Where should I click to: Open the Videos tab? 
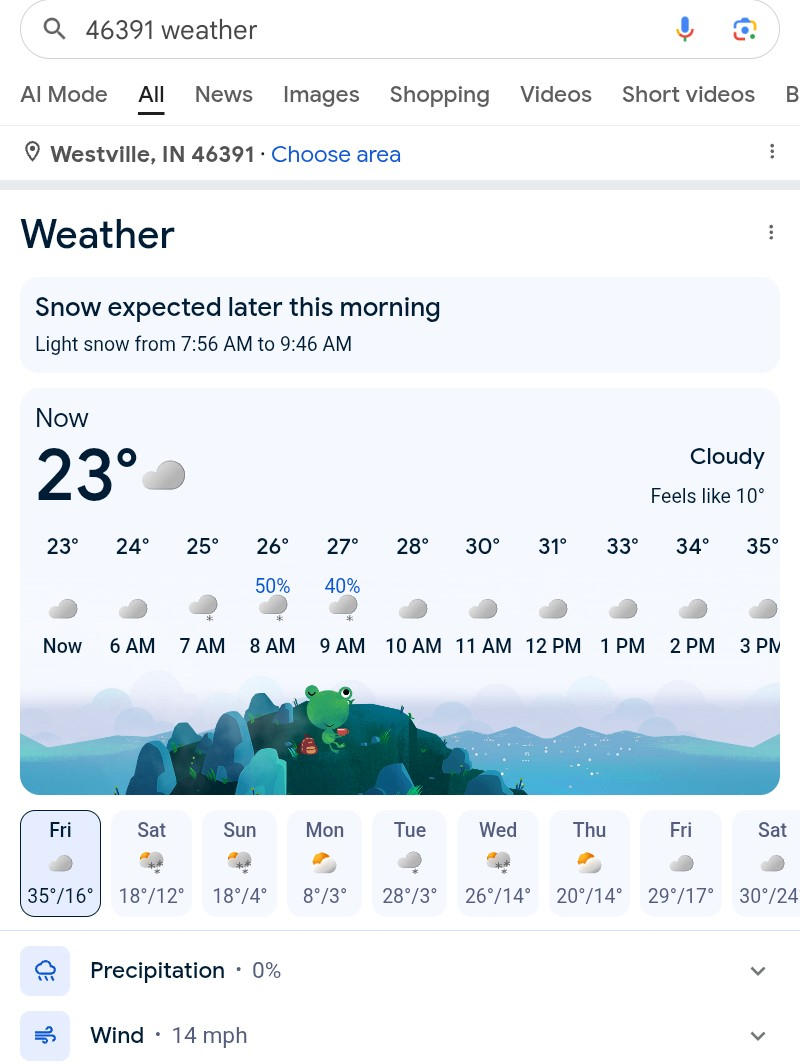[x=556, y=95]
